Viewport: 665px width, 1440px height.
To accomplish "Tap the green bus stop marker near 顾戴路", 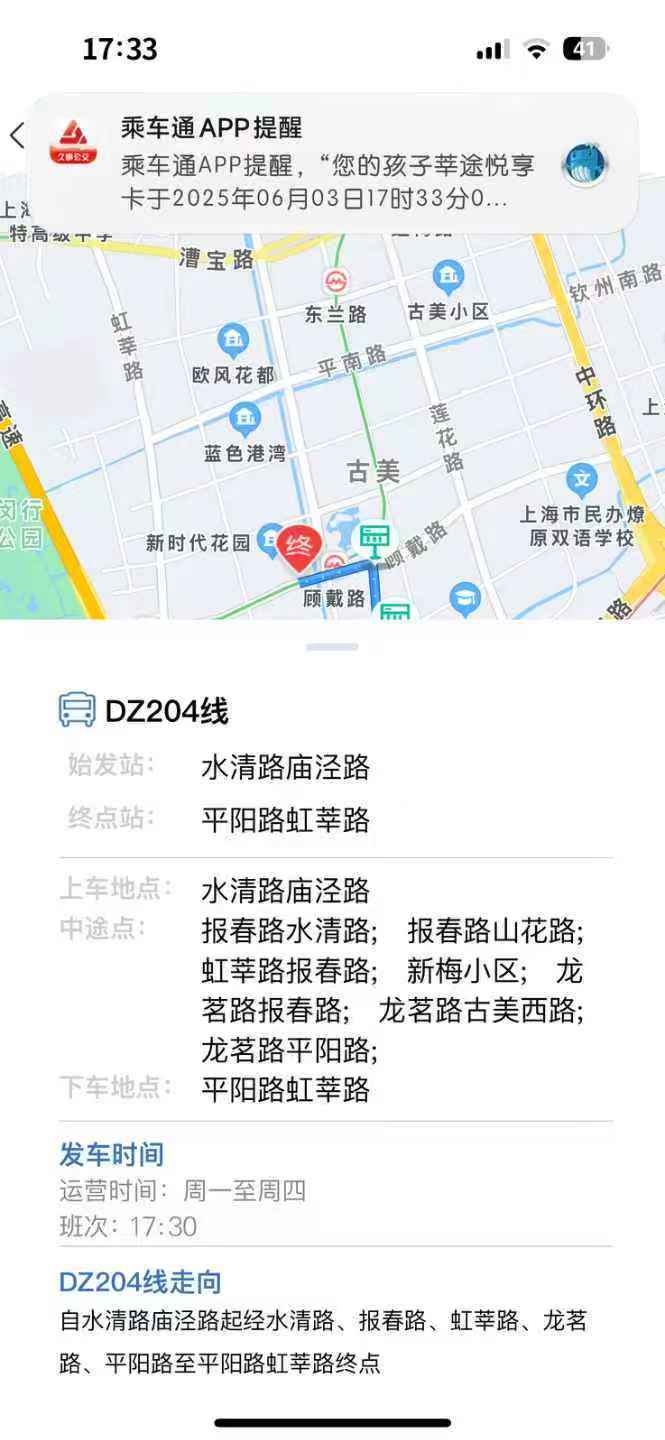I will 375,540.
